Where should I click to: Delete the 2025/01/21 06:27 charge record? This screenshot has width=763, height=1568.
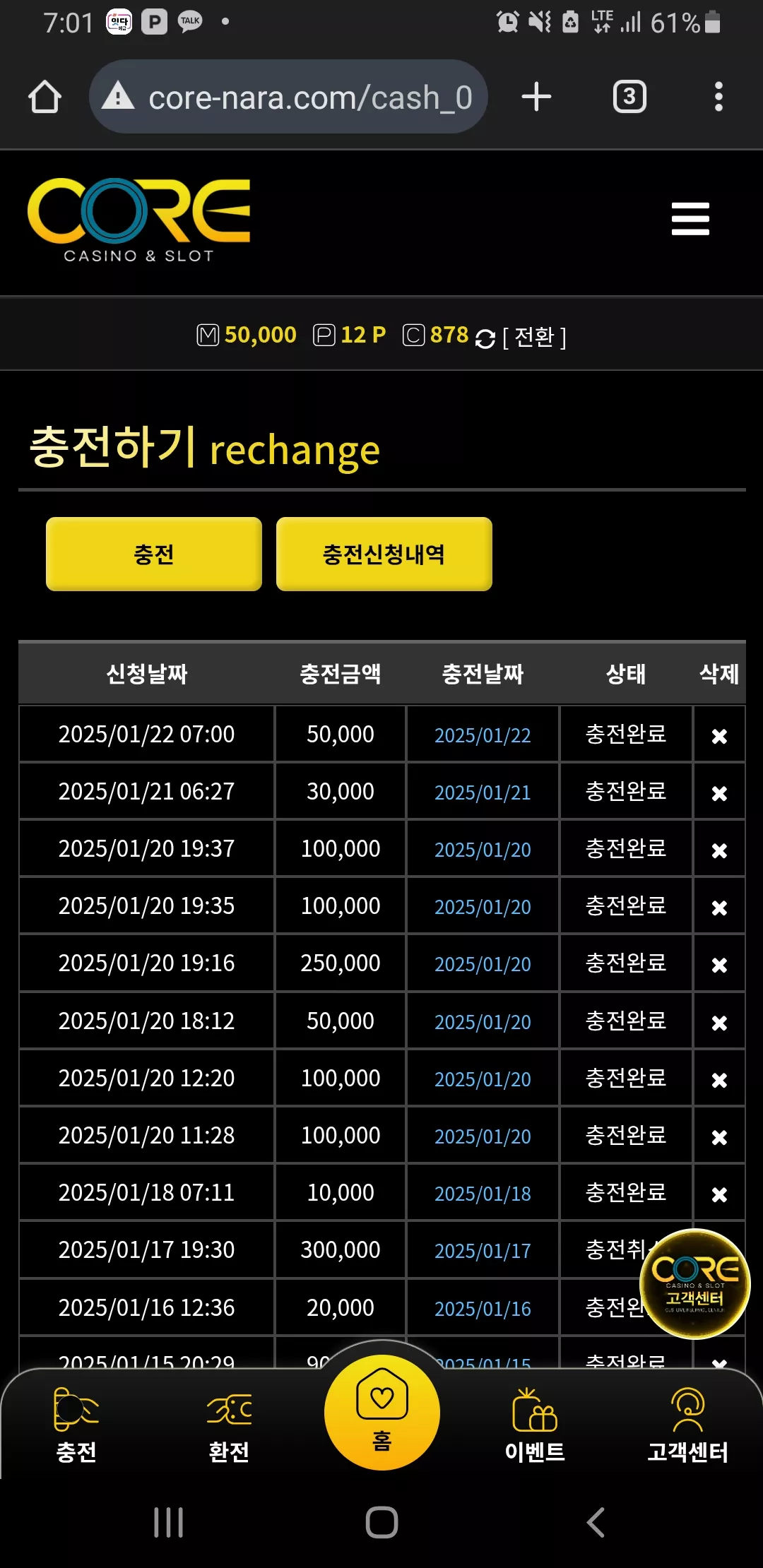click(719, 793)
